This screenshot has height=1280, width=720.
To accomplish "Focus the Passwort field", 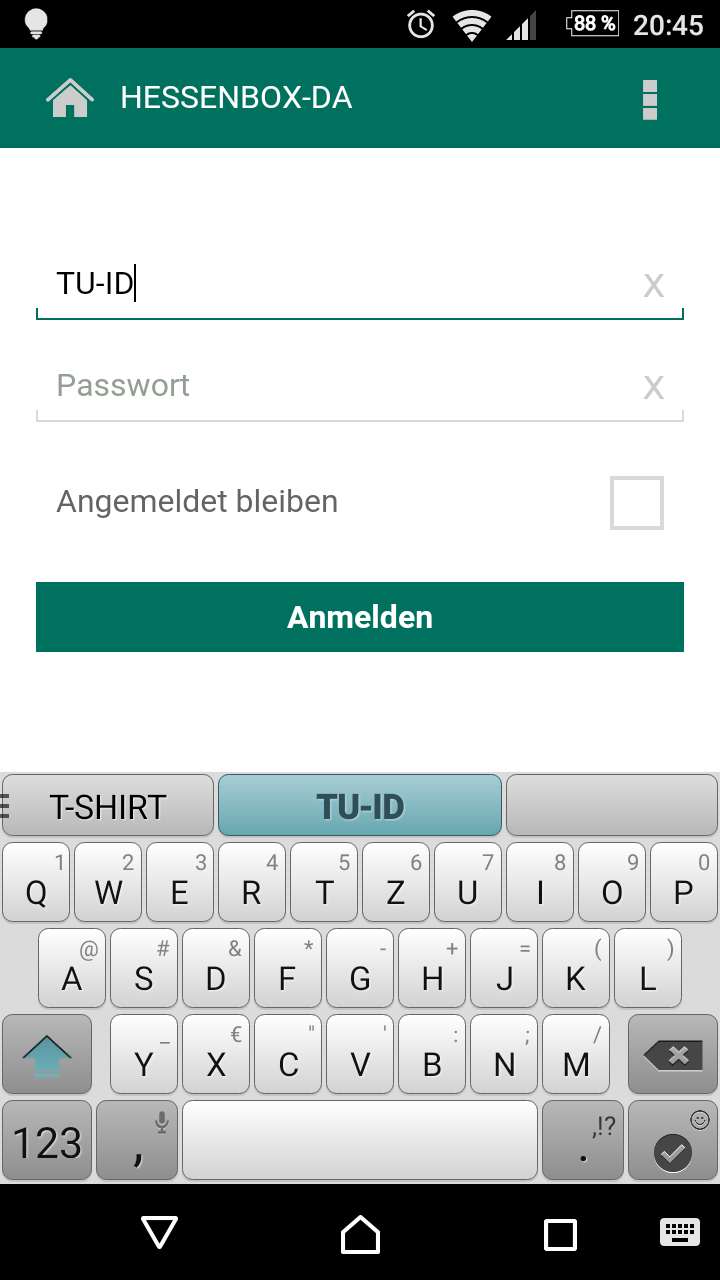I will (340, 386).
